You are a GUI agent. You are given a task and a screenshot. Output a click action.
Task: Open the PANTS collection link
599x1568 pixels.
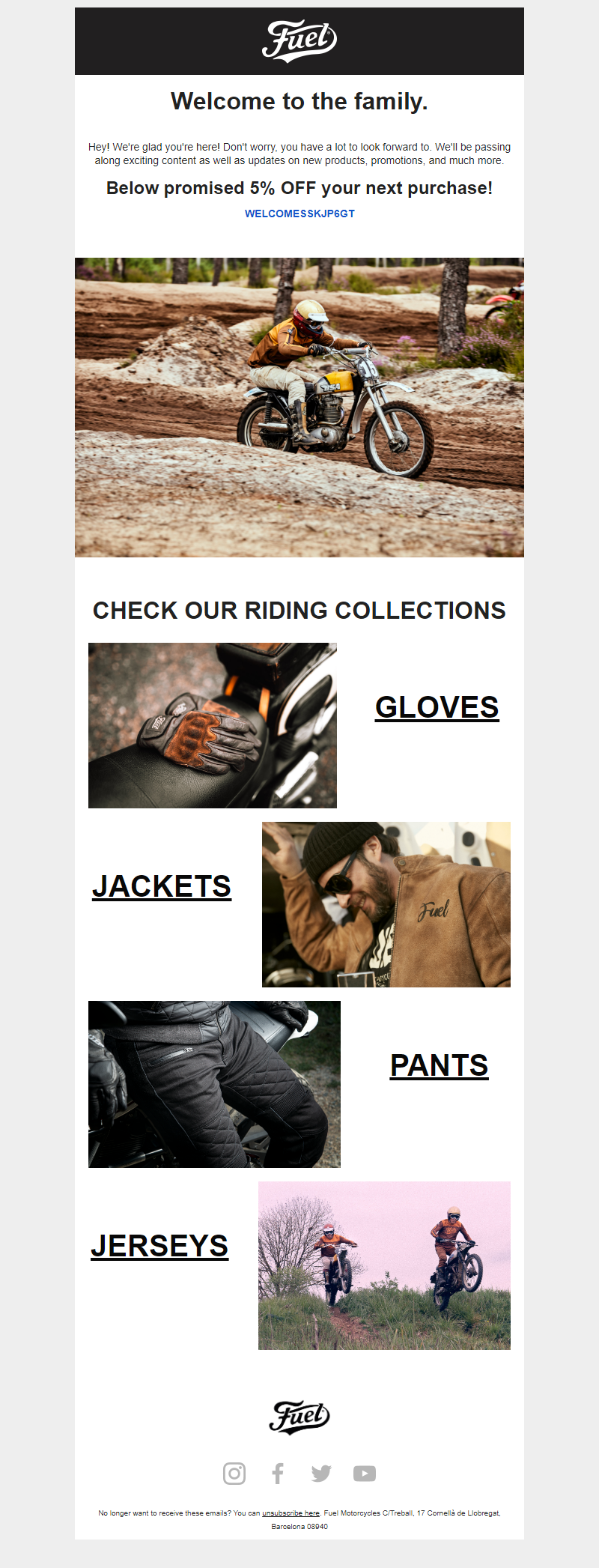point(439,1065)
